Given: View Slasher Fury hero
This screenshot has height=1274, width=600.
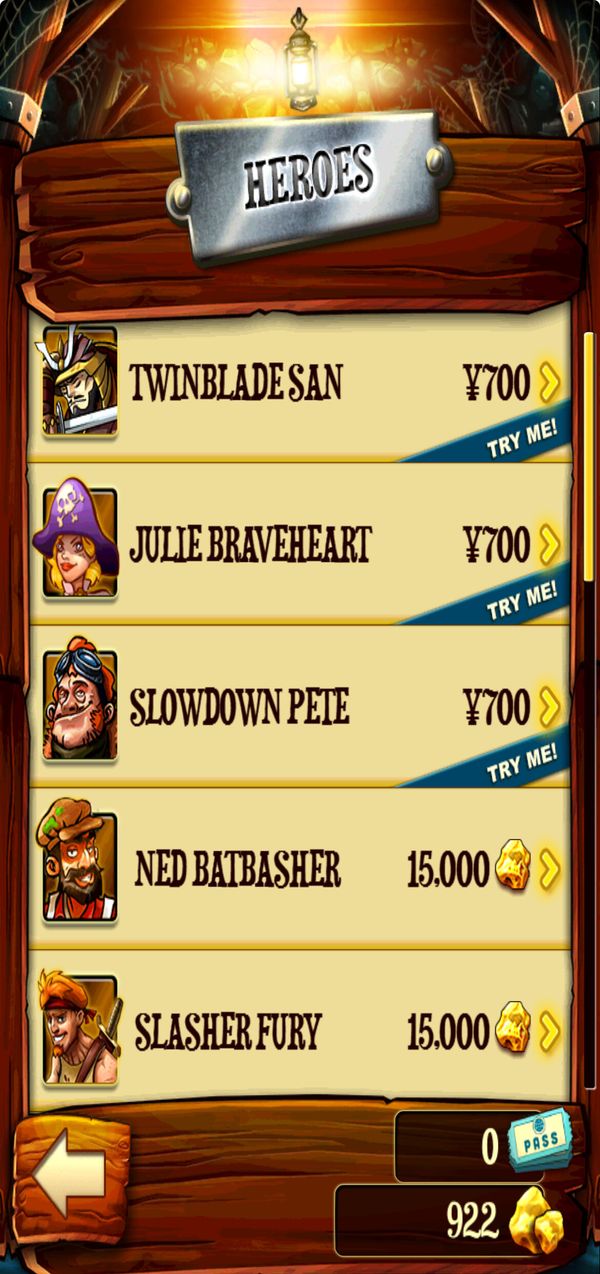Looking at the screenshot, I should 299,1028.
